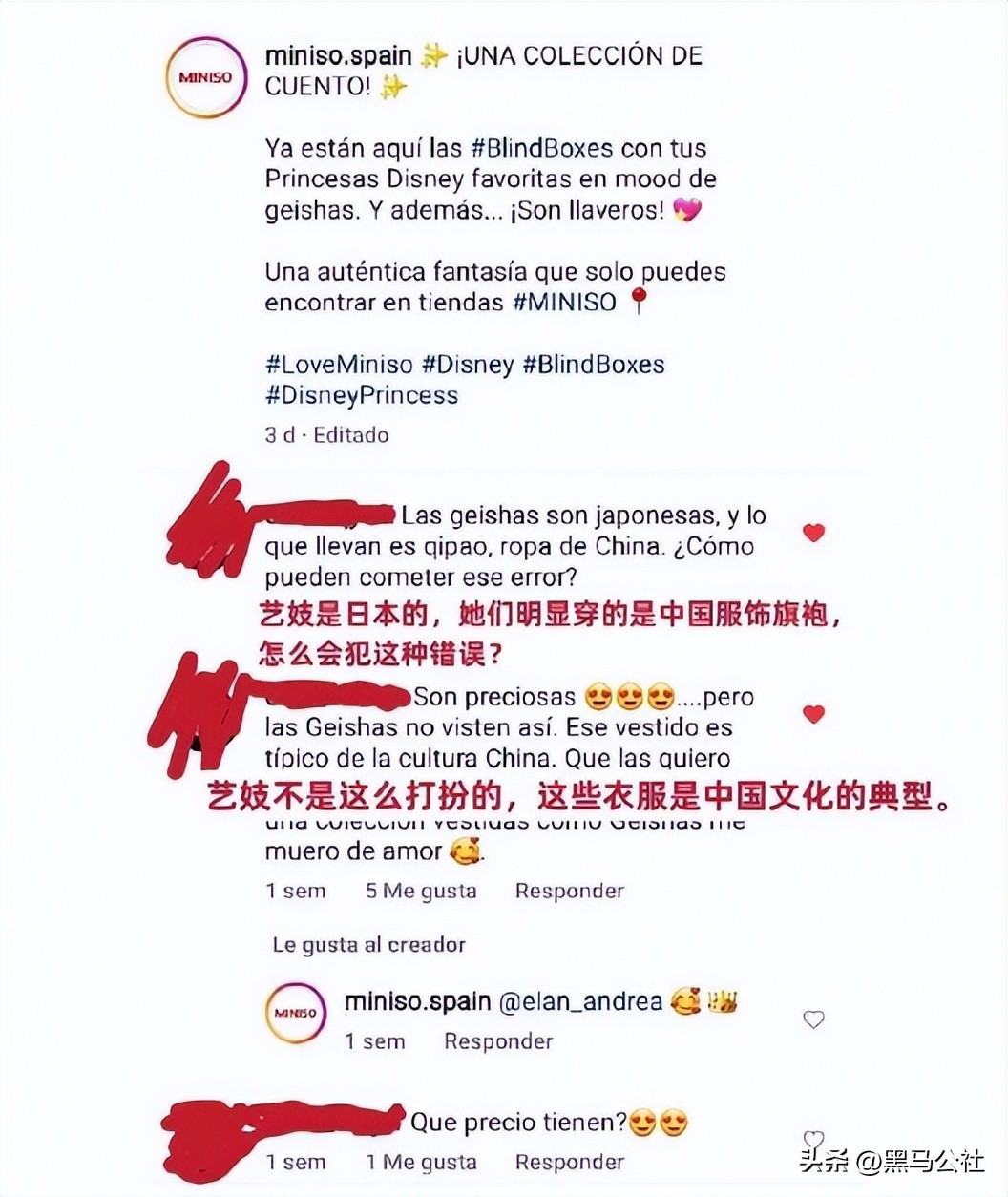Open the #DisneyPrincess hashtag

(x=361, y=394)
